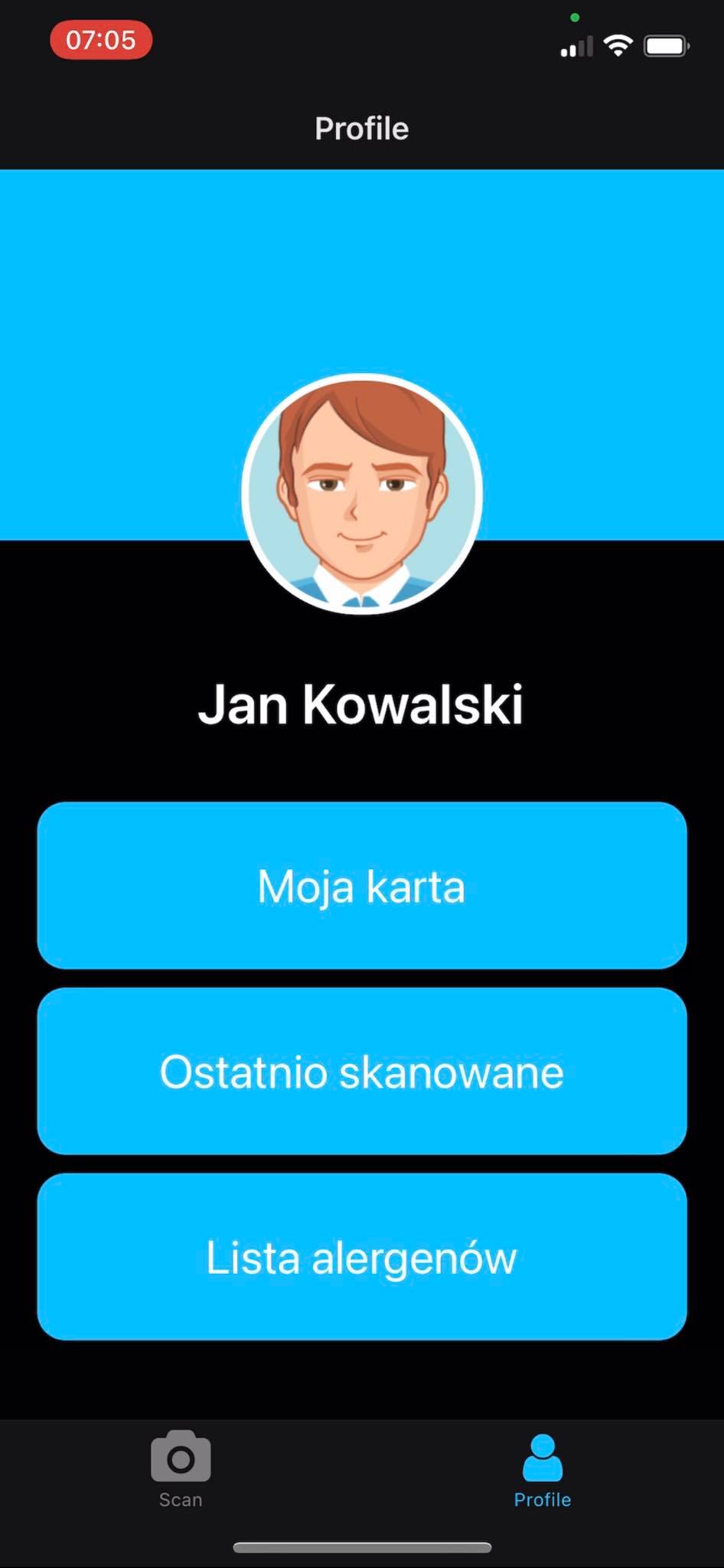Switch to the Scan tab

[x=181, y=1469]
